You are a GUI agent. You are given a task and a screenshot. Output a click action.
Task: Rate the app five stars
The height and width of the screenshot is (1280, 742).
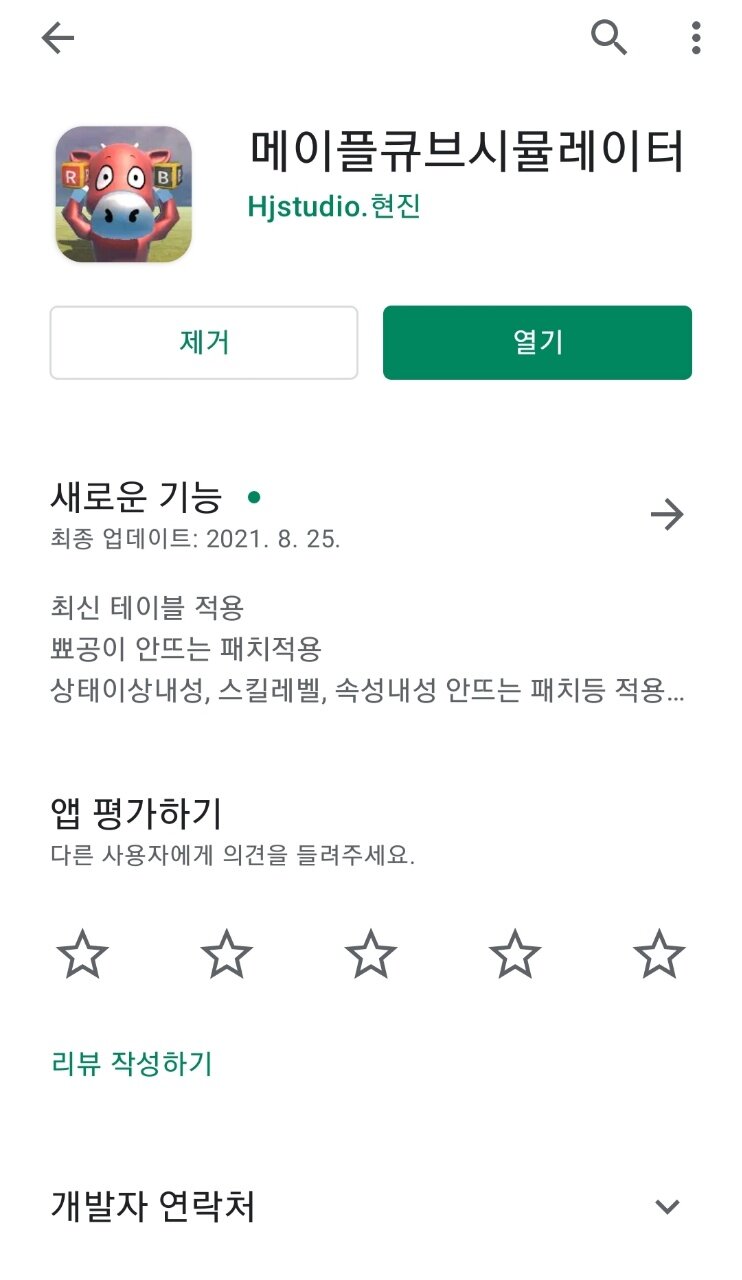(659, 953)
